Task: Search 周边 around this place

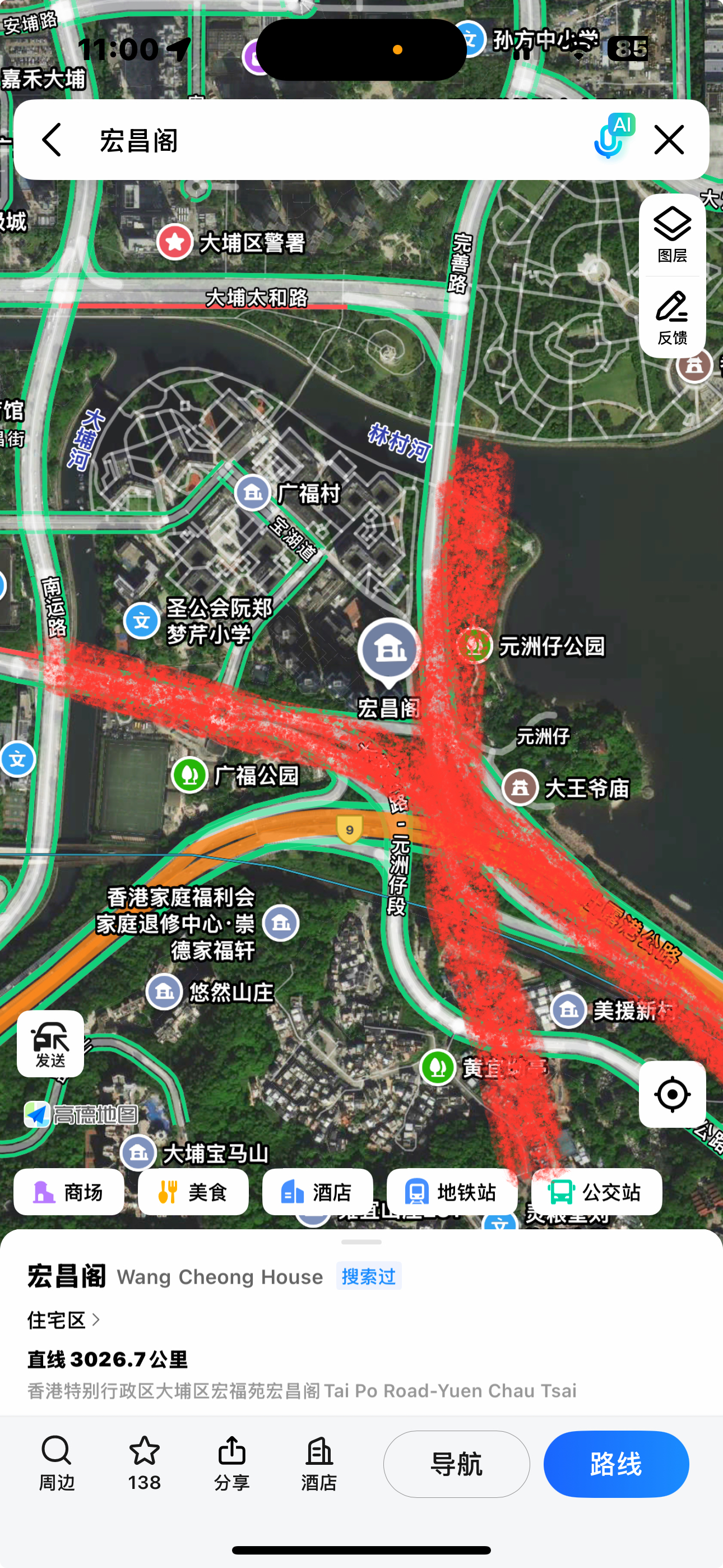Action: 57,1463
